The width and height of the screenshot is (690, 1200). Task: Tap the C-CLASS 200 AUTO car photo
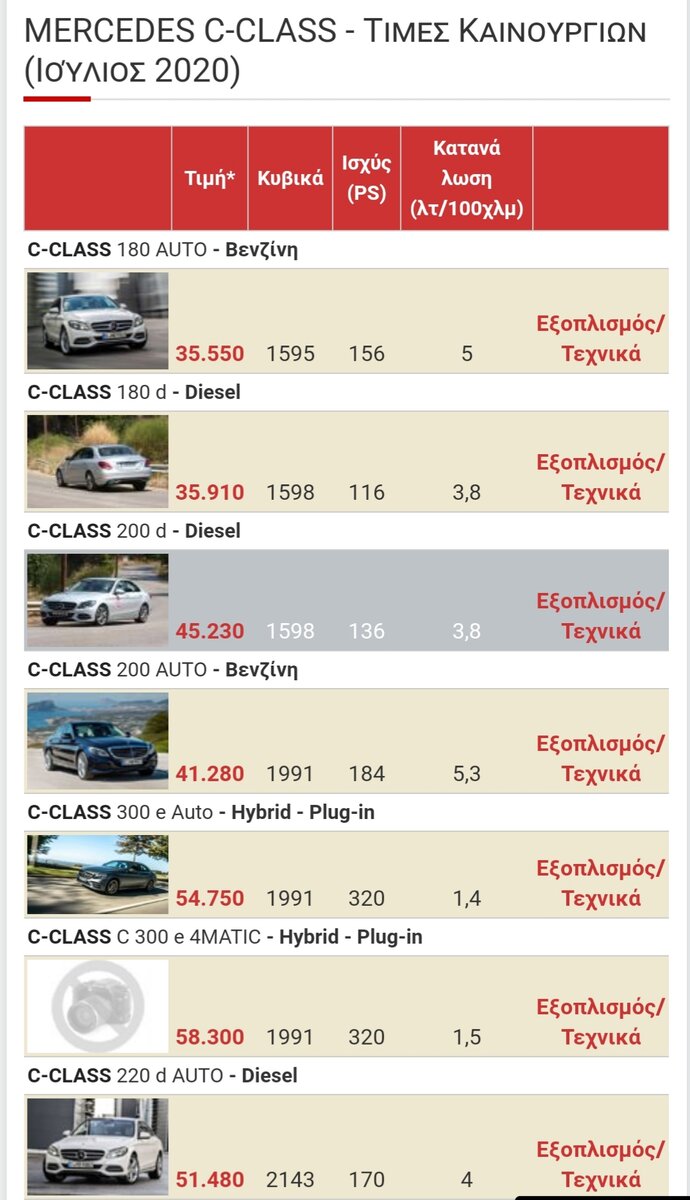98,741
